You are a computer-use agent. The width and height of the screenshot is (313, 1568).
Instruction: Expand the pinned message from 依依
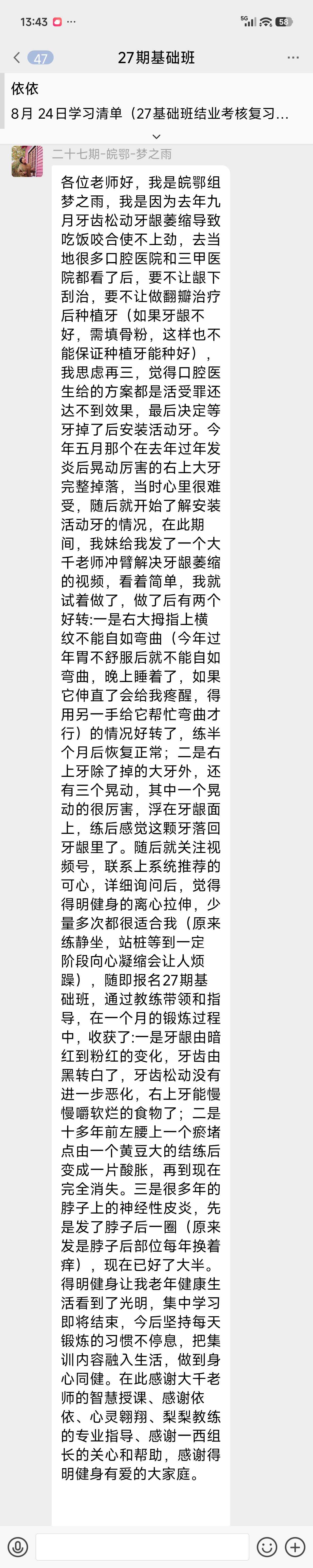tap(156, 136)
